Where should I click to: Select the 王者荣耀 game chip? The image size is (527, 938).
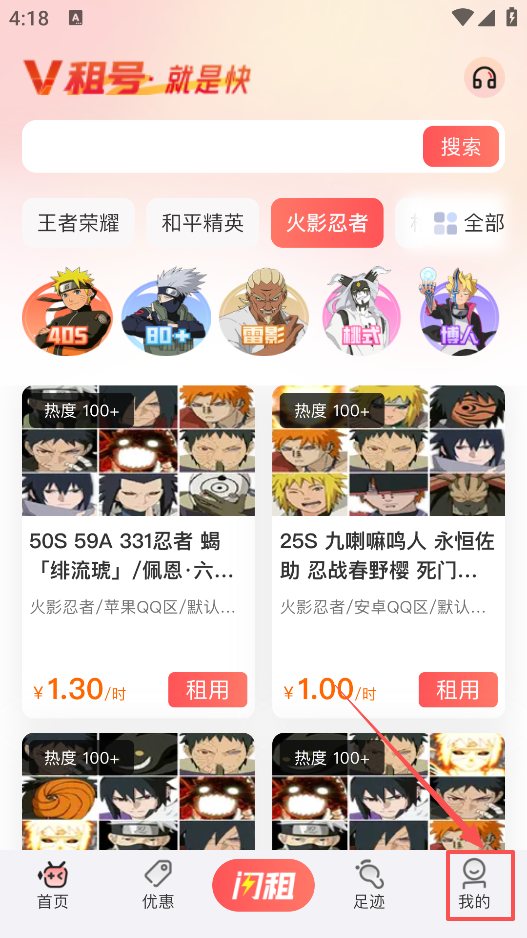[78, 223]
